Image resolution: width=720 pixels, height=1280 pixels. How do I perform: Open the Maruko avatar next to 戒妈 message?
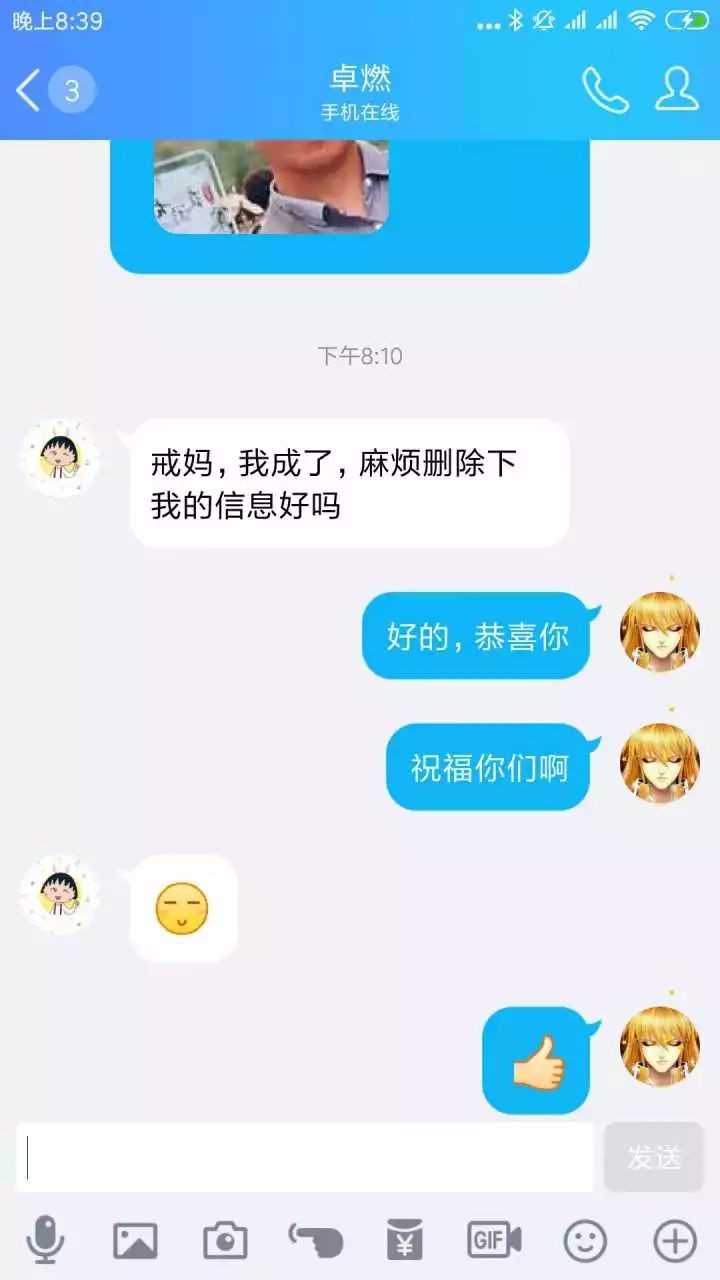point(60,458)
